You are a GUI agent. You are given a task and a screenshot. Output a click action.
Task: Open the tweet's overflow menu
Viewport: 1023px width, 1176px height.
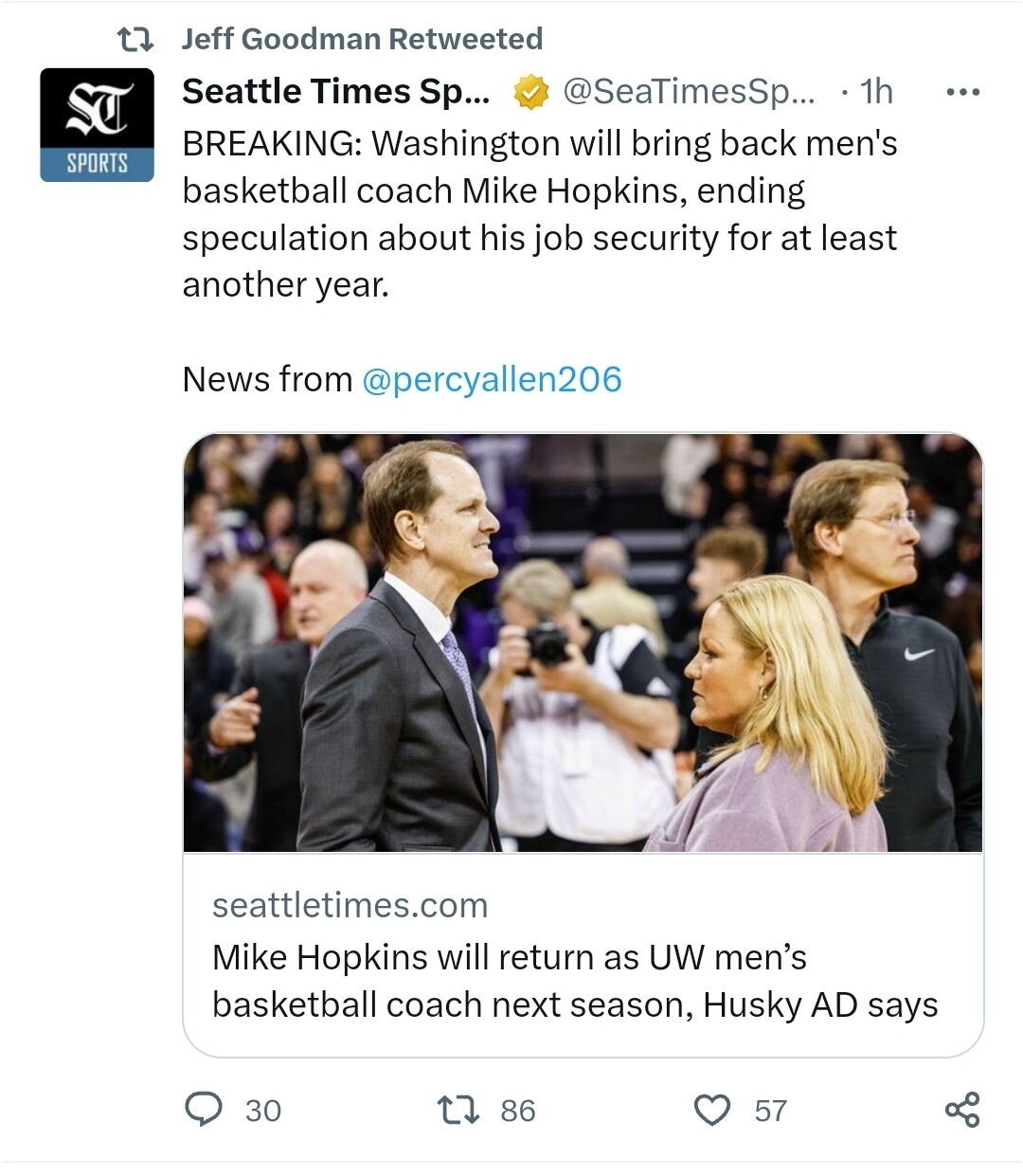pyautogui.click(x=962, y=92)
